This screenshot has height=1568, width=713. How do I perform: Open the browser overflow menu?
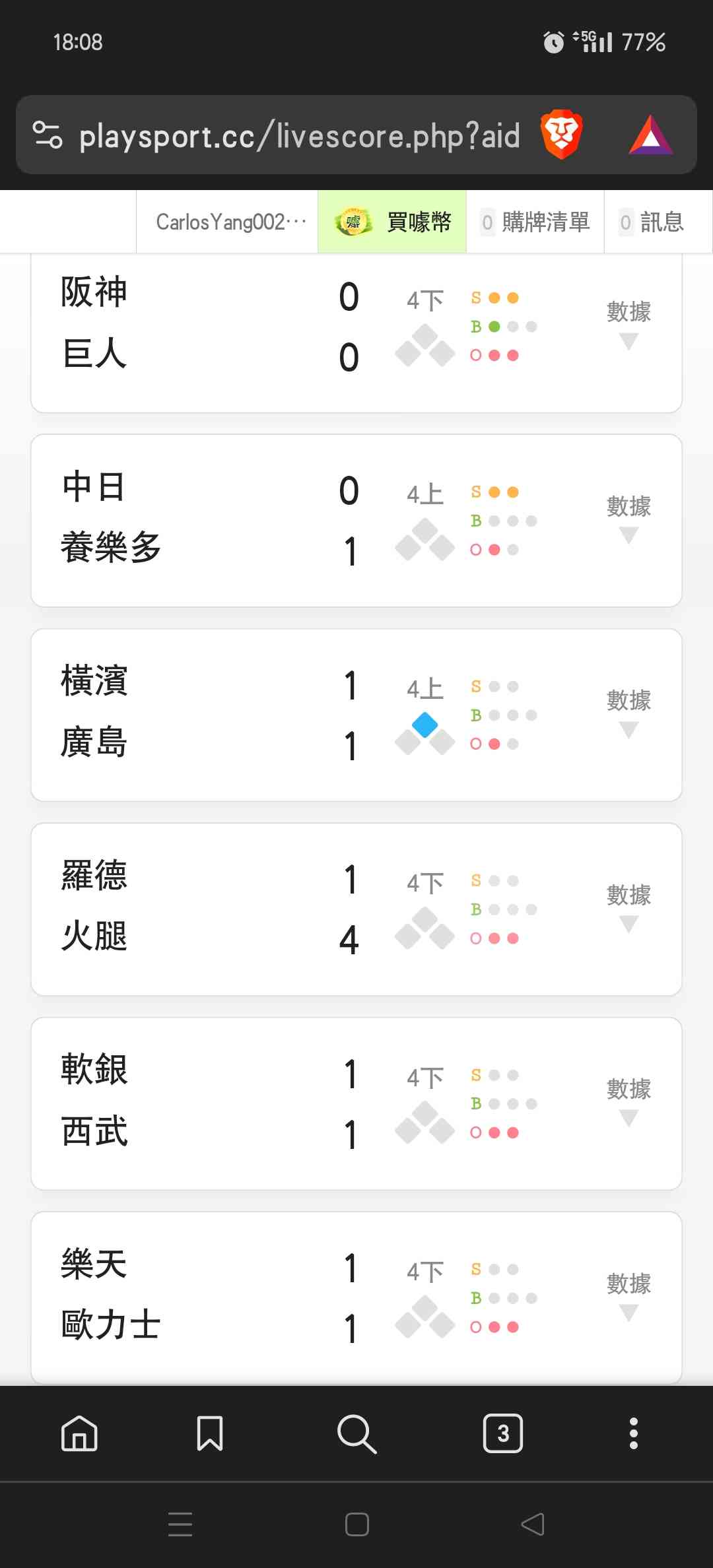click(x=634, y=1433)
